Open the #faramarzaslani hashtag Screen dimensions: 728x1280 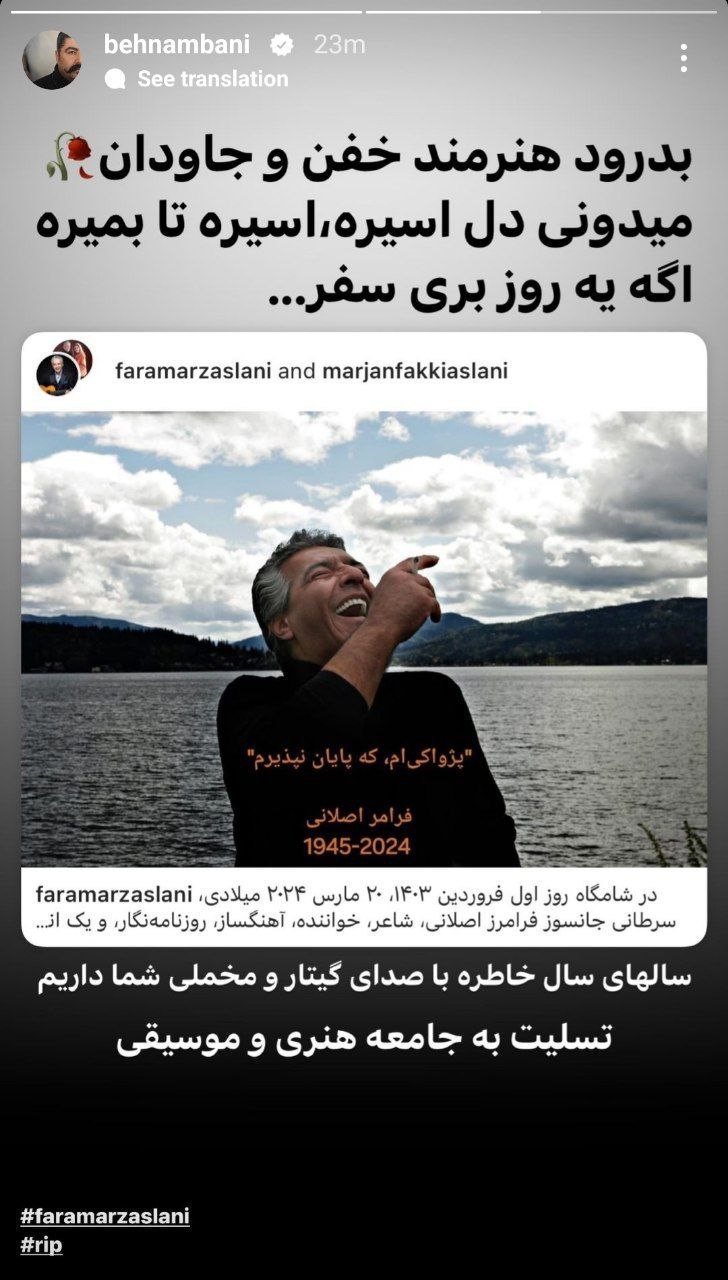[x=105, y=1216]
